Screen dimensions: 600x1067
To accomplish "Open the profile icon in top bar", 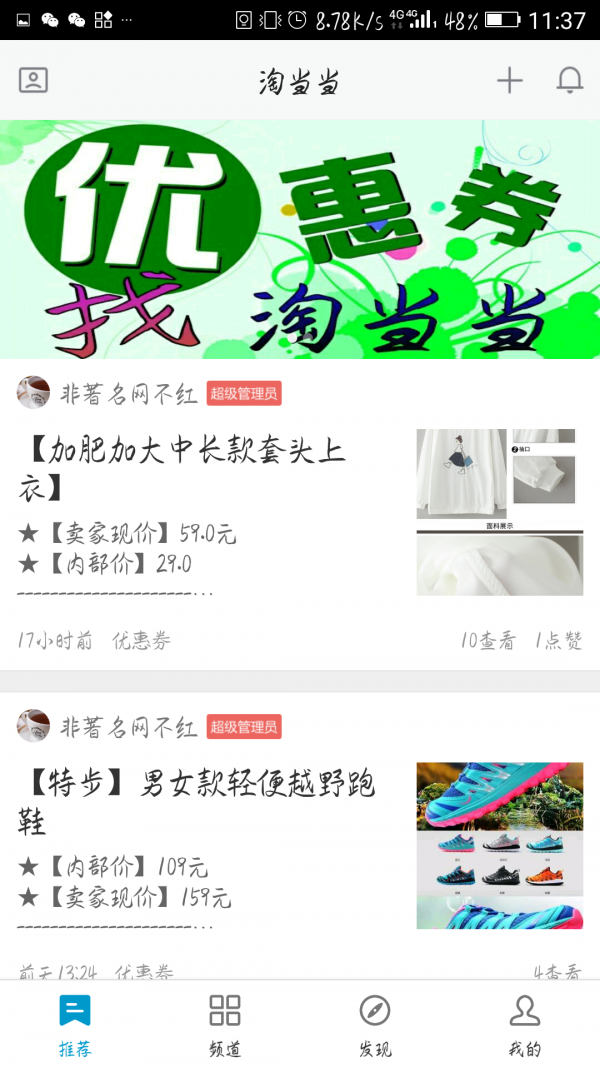I will click(x=33, y=81).
